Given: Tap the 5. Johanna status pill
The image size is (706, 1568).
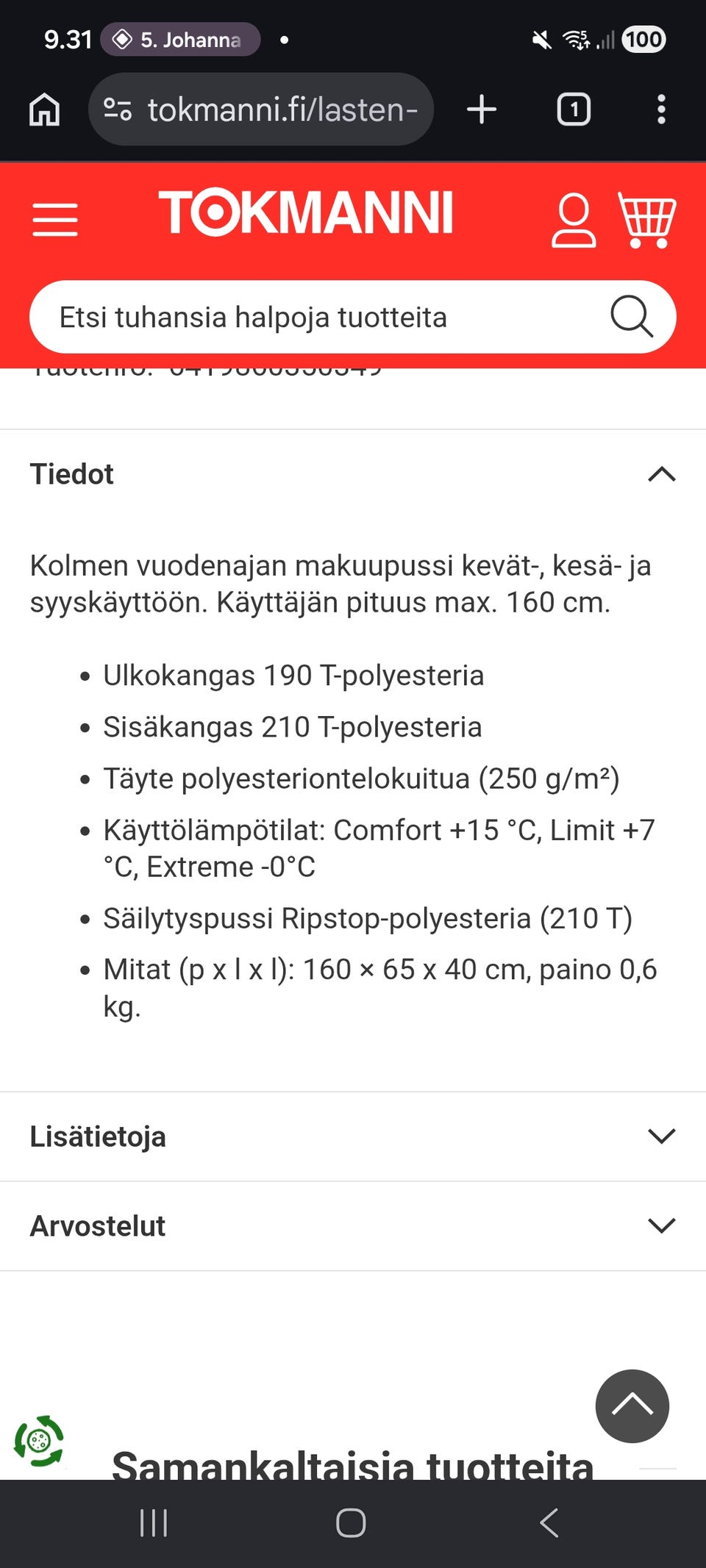Looking at the screenshot, I should point(179,40).
